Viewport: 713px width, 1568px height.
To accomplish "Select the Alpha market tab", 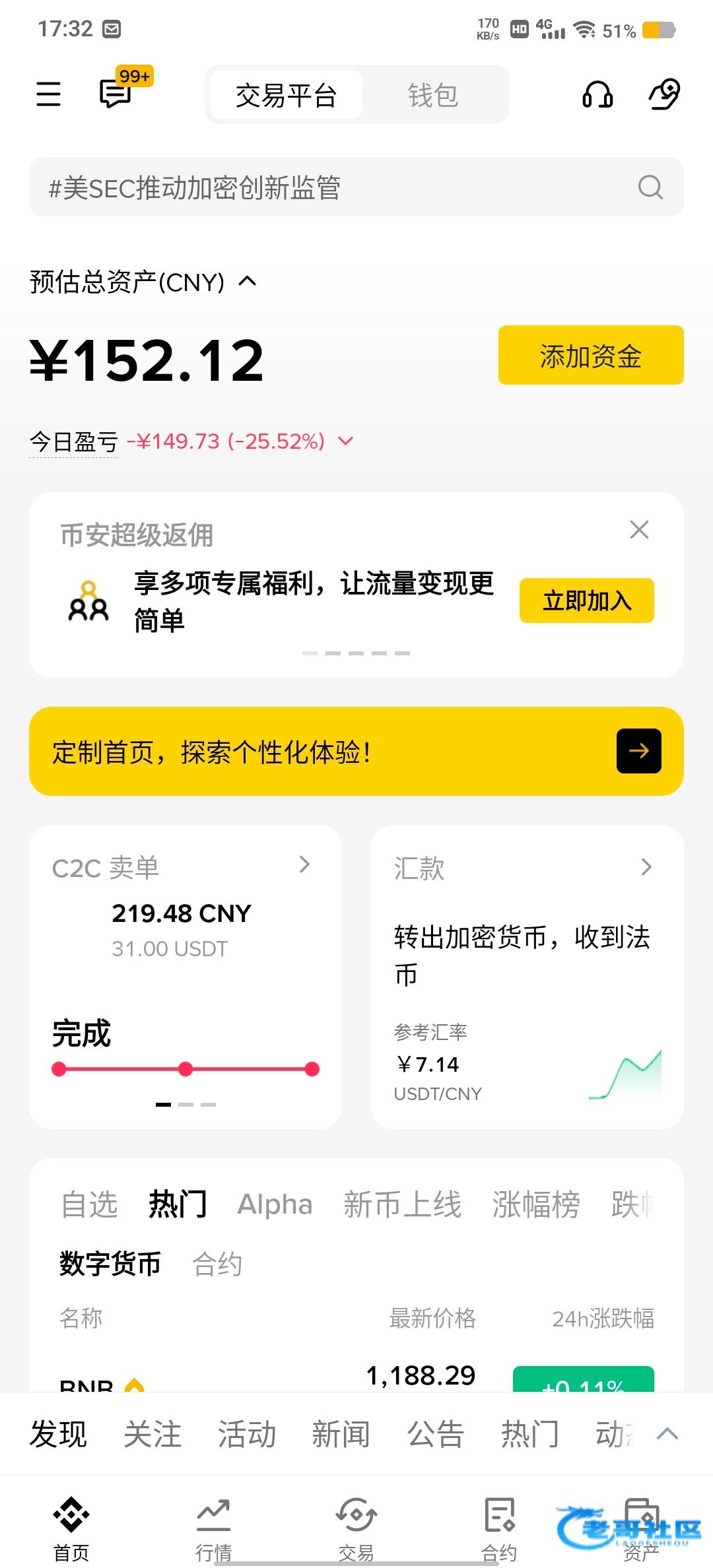I will click(x=275, y=1204).
